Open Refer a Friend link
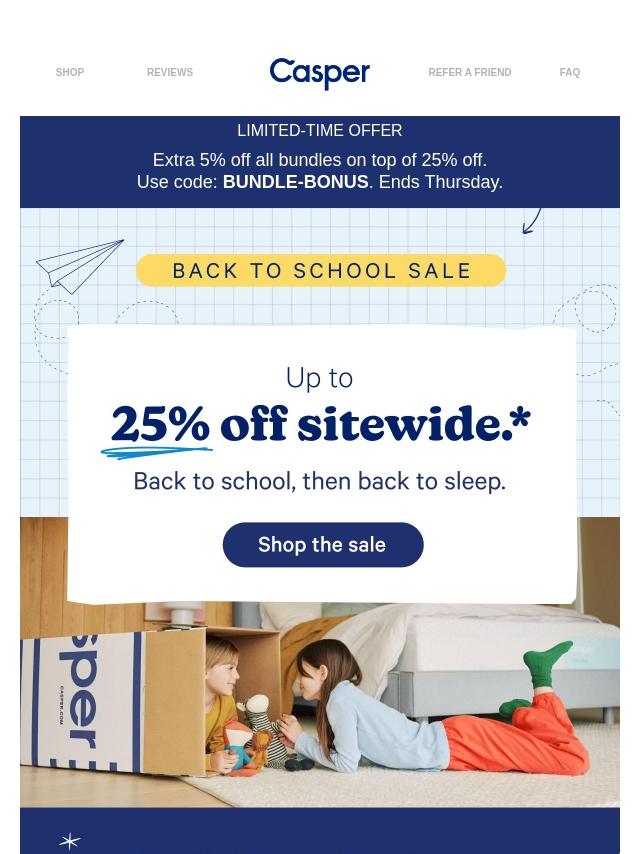The image size is (640, 854). pyautogui.click(x=469, y=73)
